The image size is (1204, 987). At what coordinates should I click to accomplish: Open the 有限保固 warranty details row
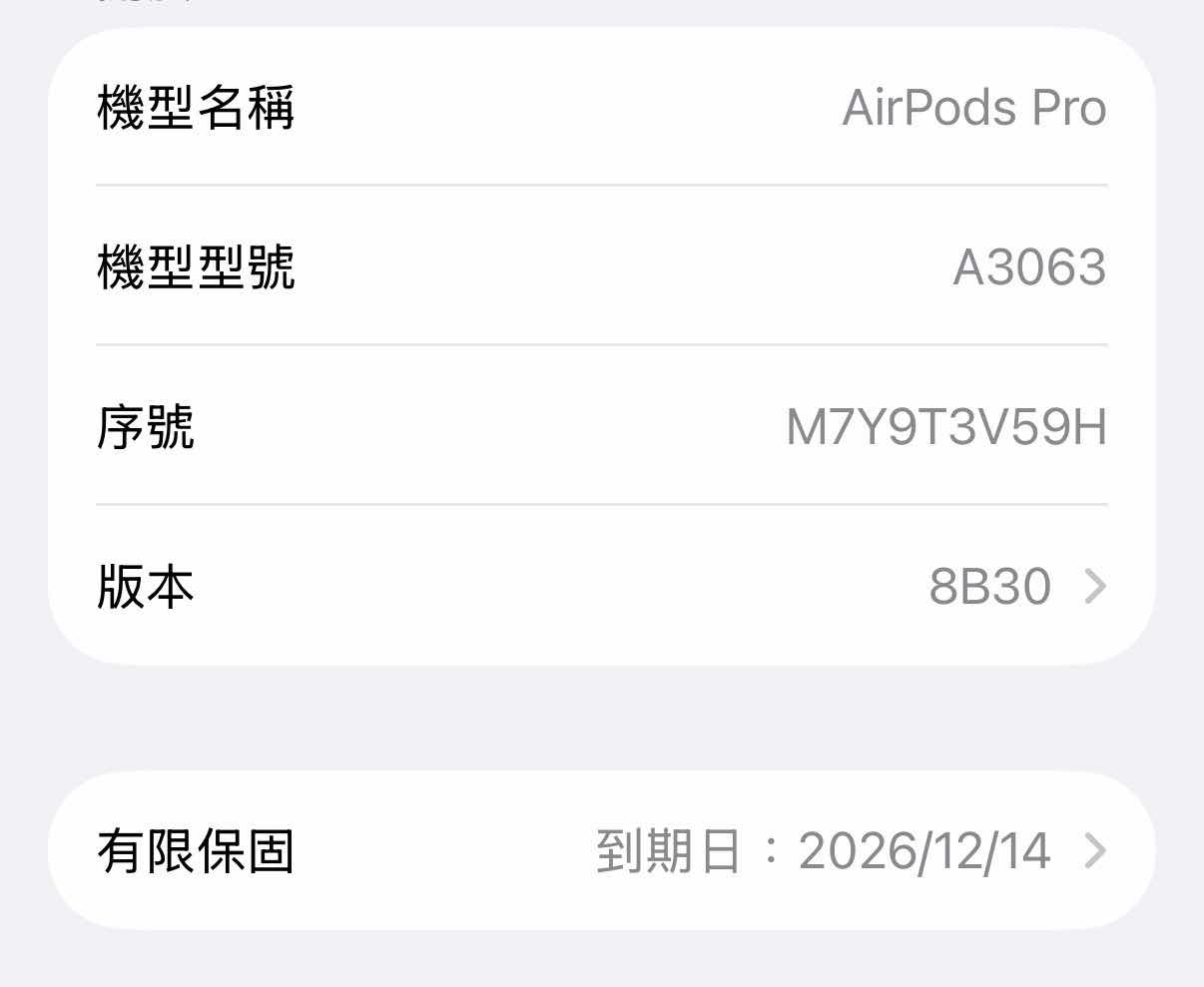[x=601, y=851]
